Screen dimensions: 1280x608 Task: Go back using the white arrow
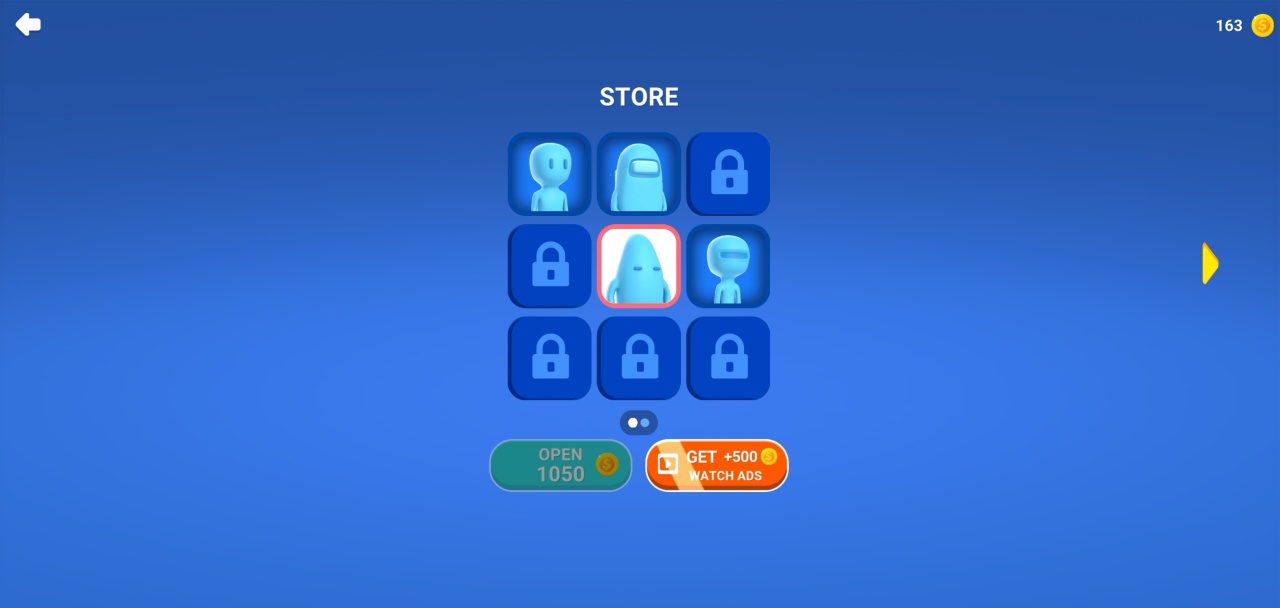coord(28,25)
